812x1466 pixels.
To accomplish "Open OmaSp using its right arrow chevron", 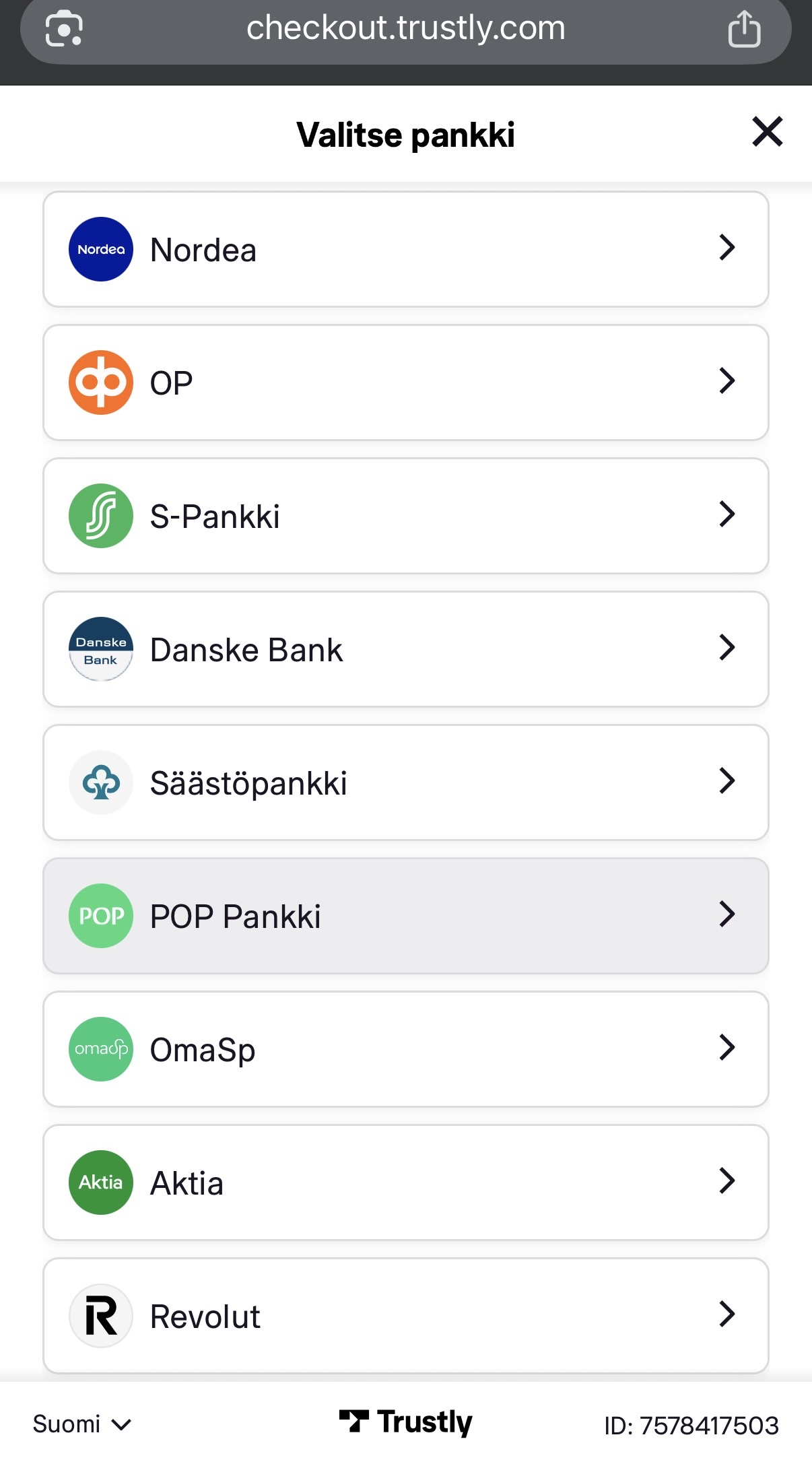I will coord(727,1048).
